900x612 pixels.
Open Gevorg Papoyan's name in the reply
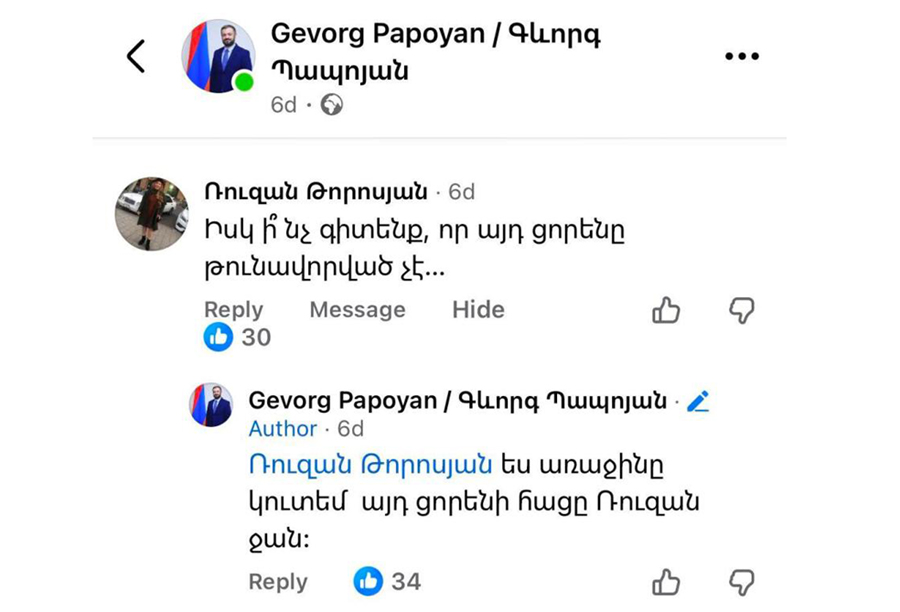[x=457, y=401]
